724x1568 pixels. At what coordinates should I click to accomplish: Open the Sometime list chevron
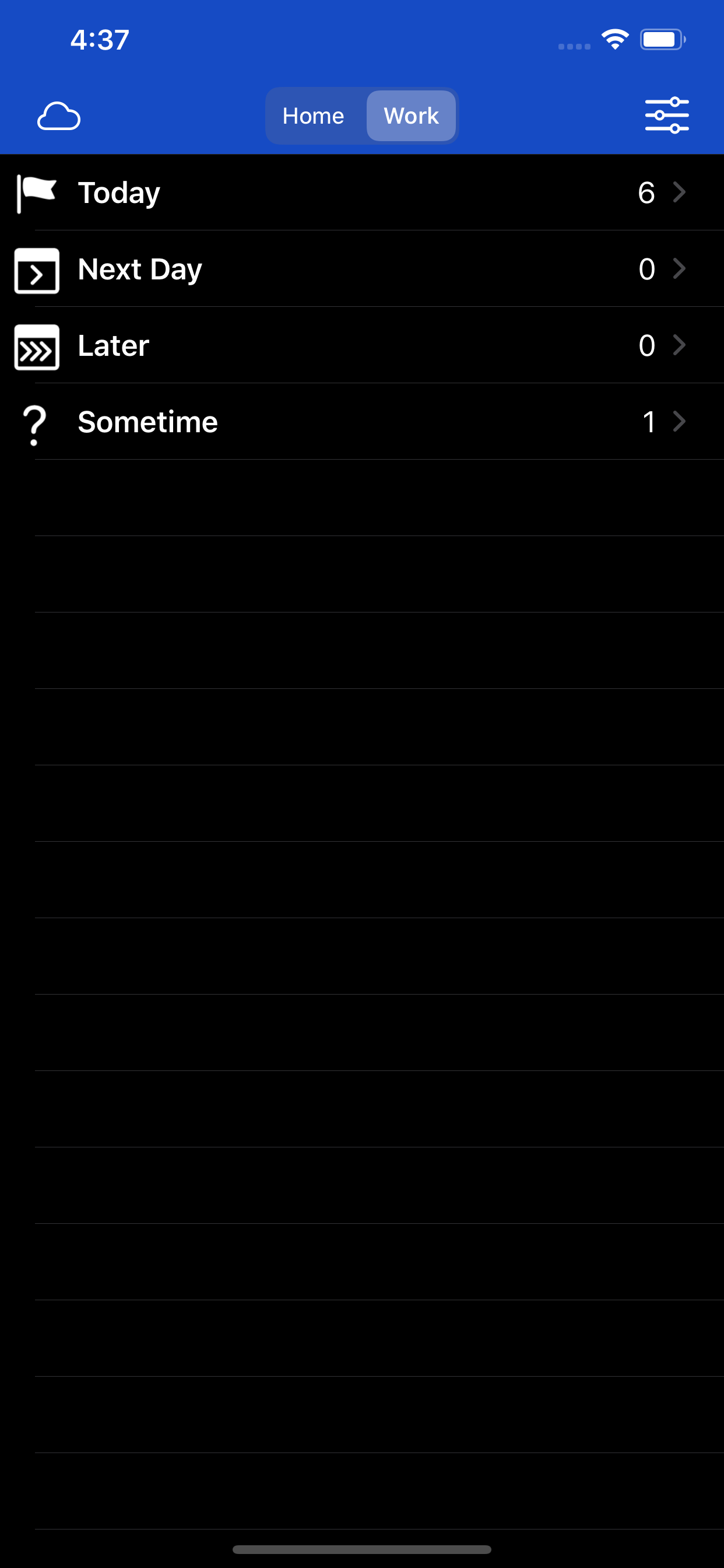click(680, 422)
